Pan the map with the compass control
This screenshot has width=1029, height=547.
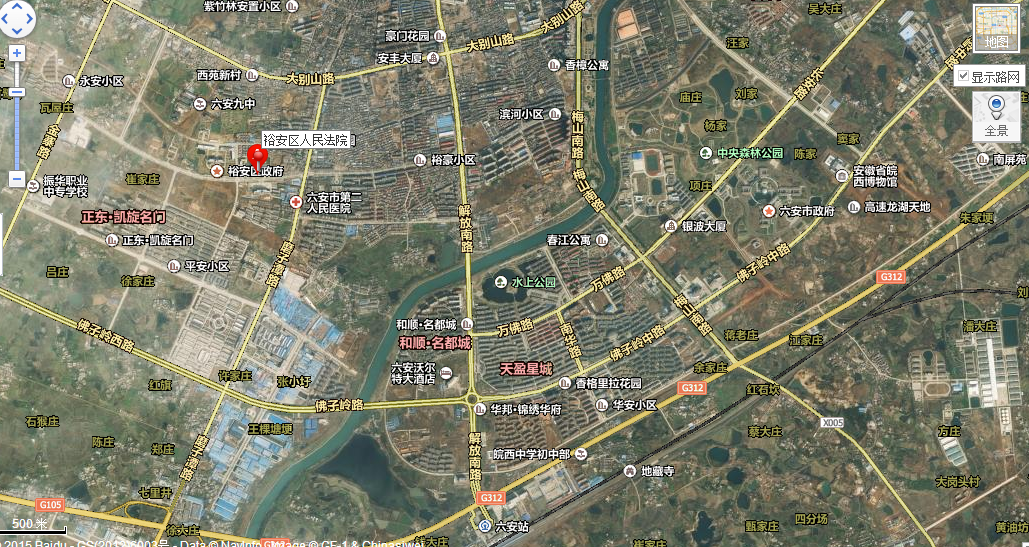17,18
